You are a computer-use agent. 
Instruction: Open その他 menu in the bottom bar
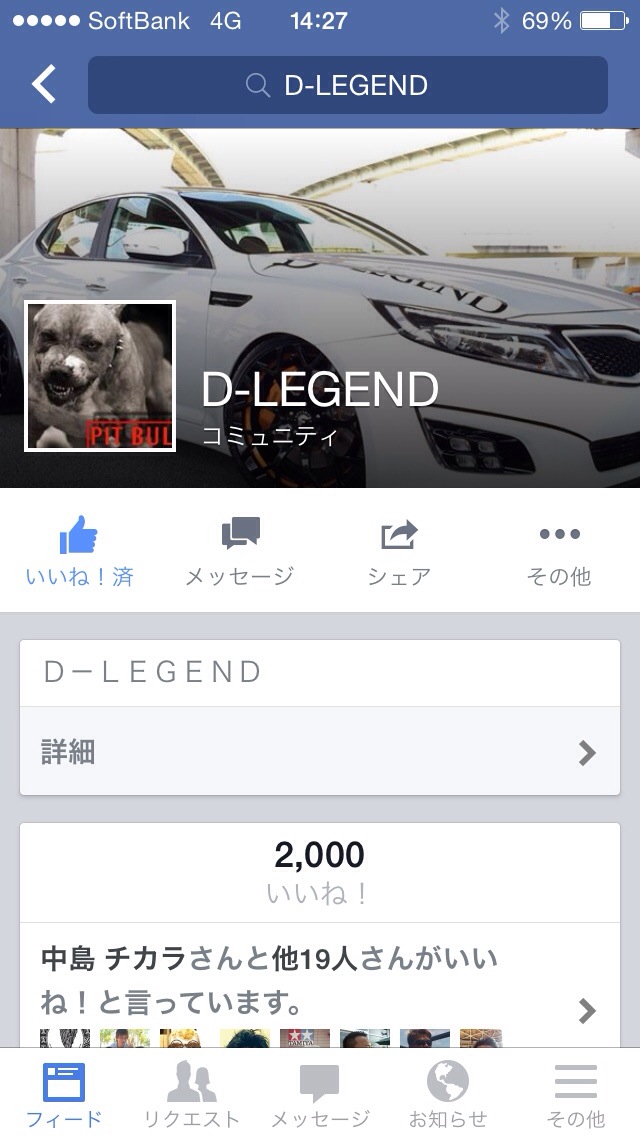[575, 1094]
